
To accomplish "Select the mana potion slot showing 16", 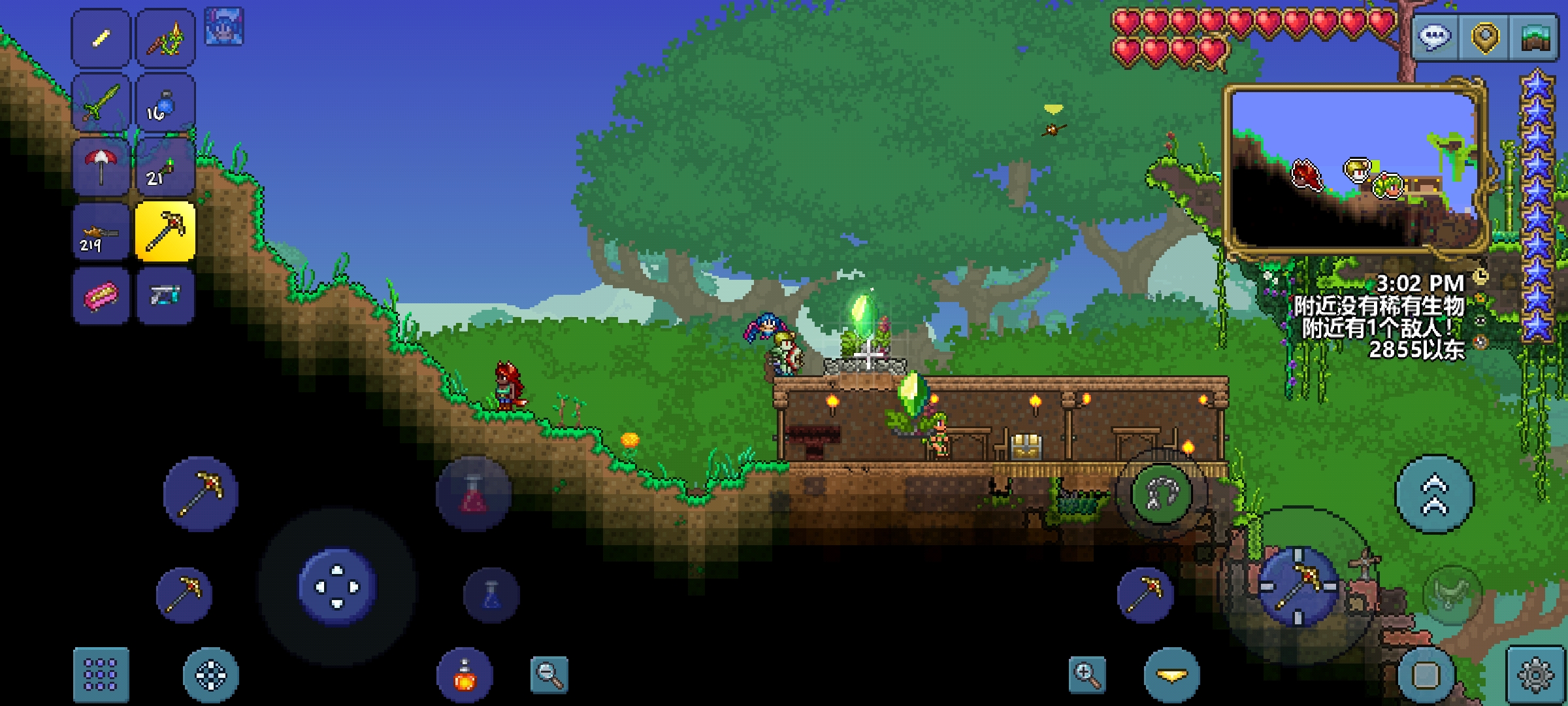I will (165, 102).
